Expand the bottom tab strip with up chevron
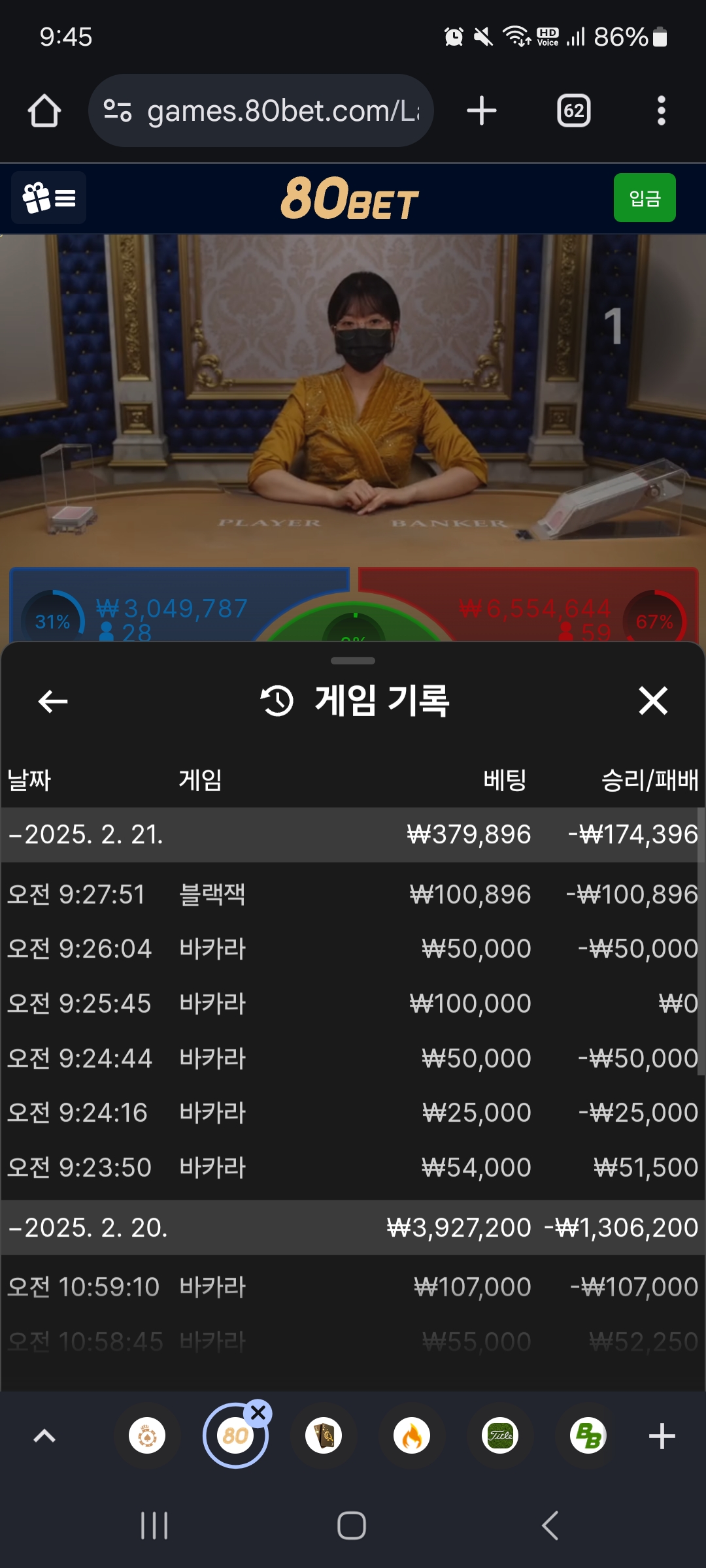This screenshot has height=1568, width=706. point(44,1436)
